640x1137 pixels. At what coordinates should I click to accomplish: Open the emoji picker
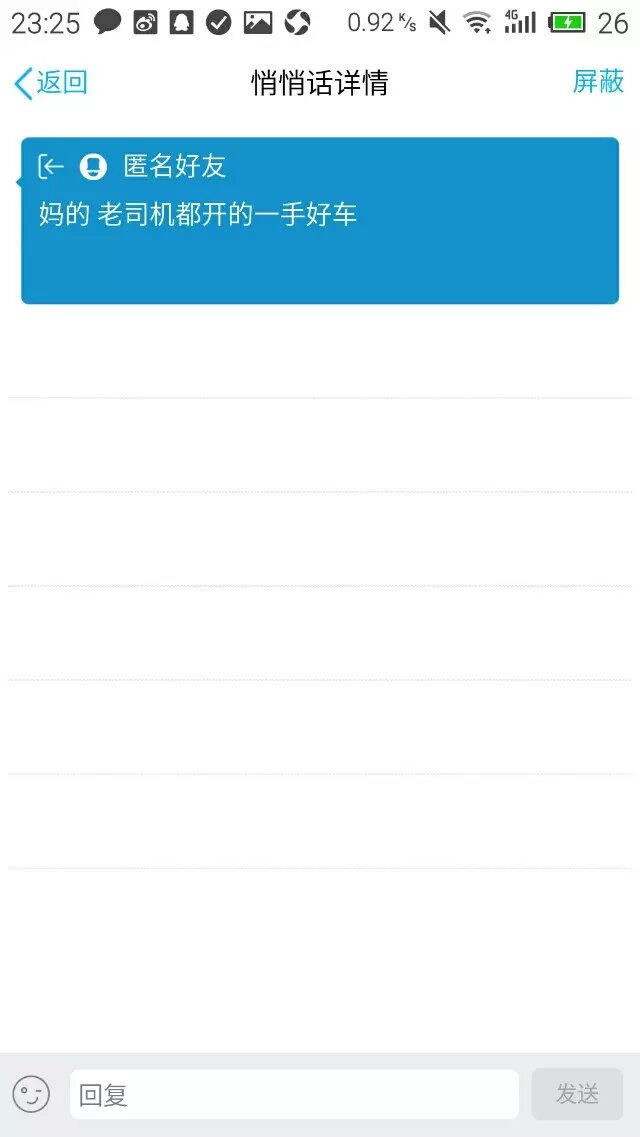(x=31, y=1094)
